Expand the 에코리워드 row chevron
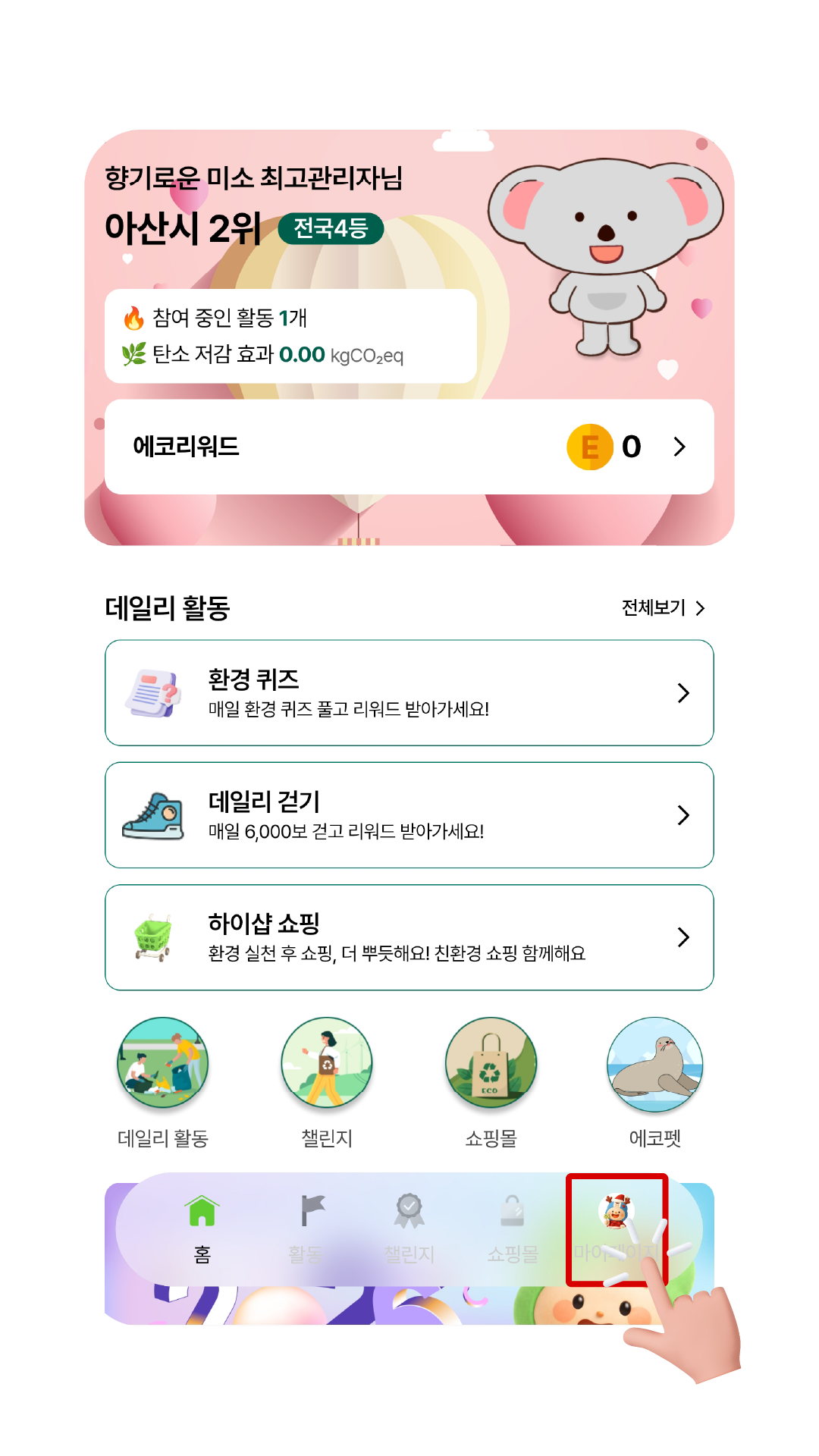The height and width of the screenshot is (1456, 819). pos(680,447)
